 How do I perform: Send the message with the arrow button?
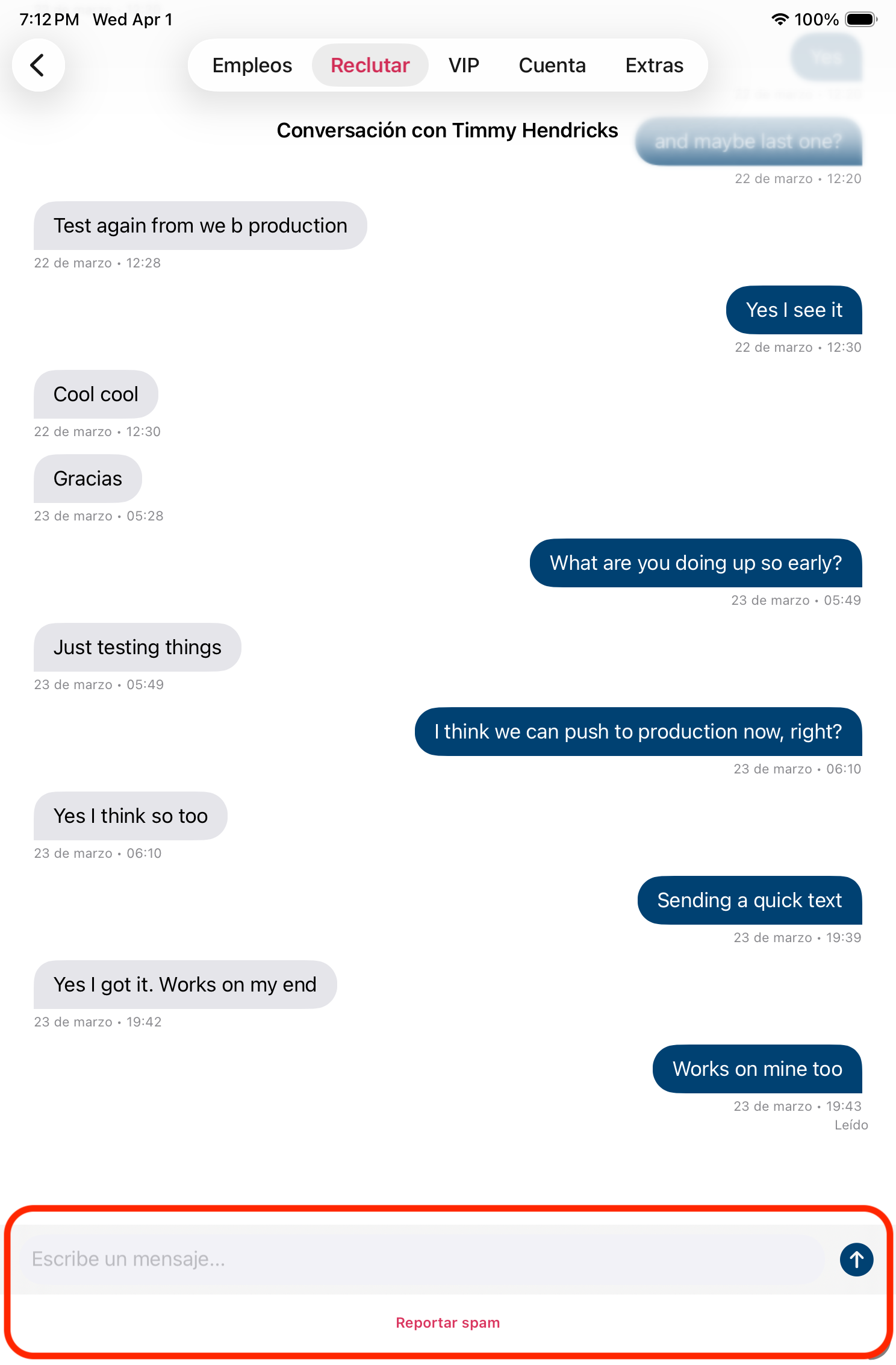[856, 1259]
